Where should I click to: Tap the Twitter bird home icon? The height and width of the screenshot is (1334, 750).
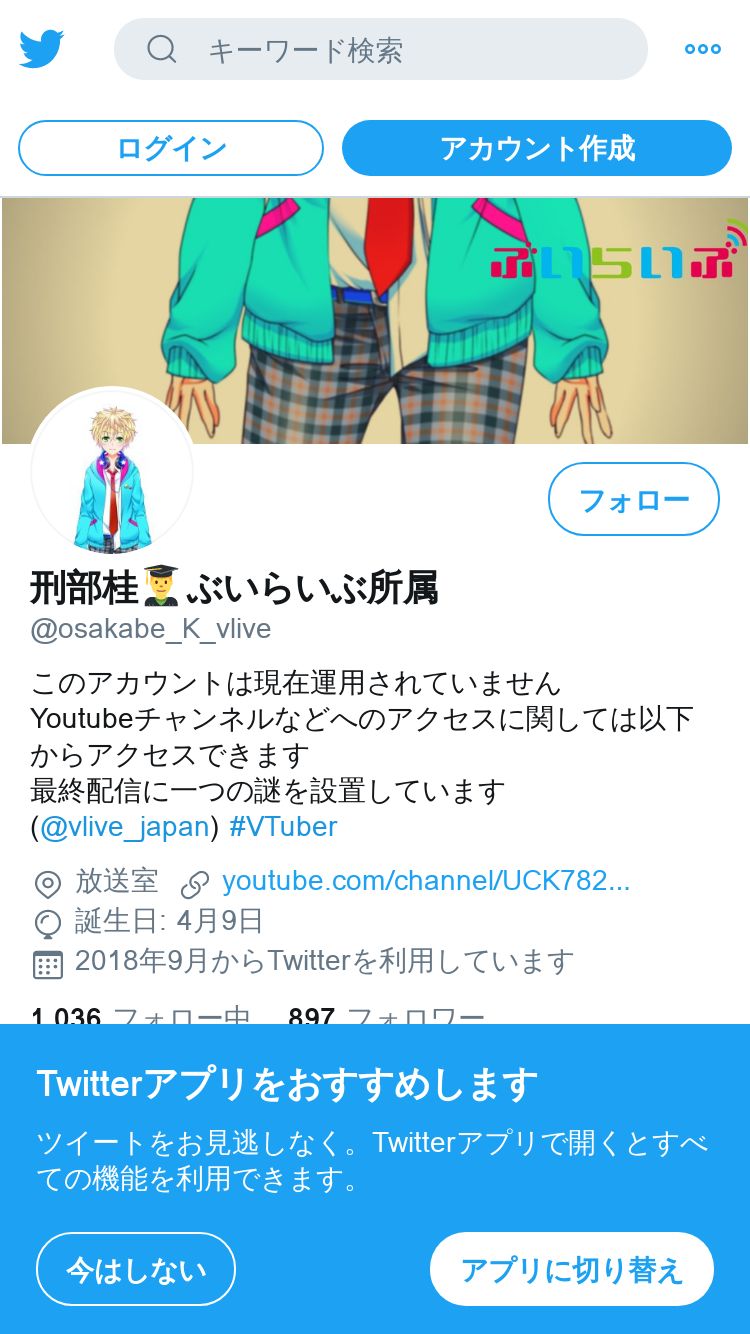coord(42,49)
